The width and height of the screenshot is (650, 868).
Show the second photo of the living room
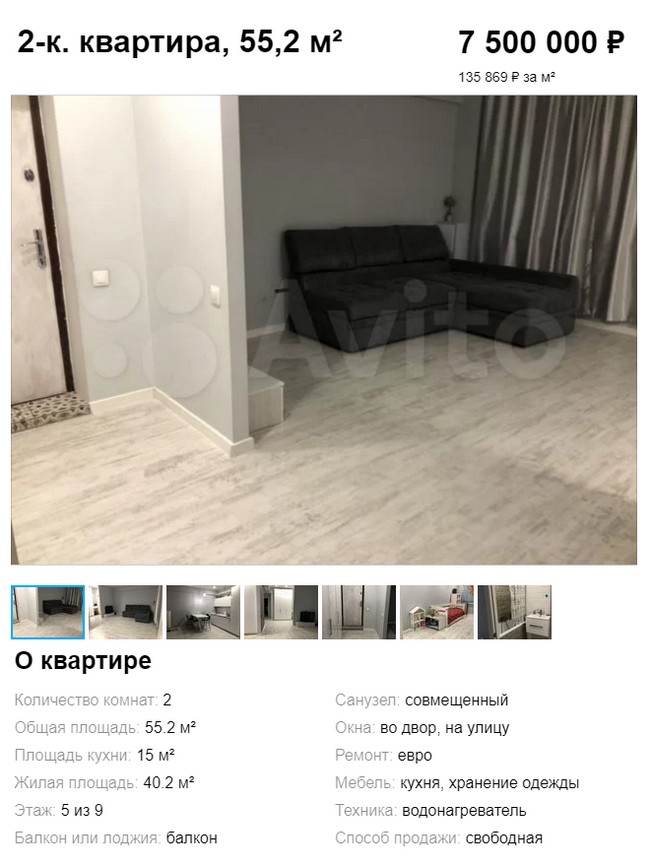tap(125, 612)
